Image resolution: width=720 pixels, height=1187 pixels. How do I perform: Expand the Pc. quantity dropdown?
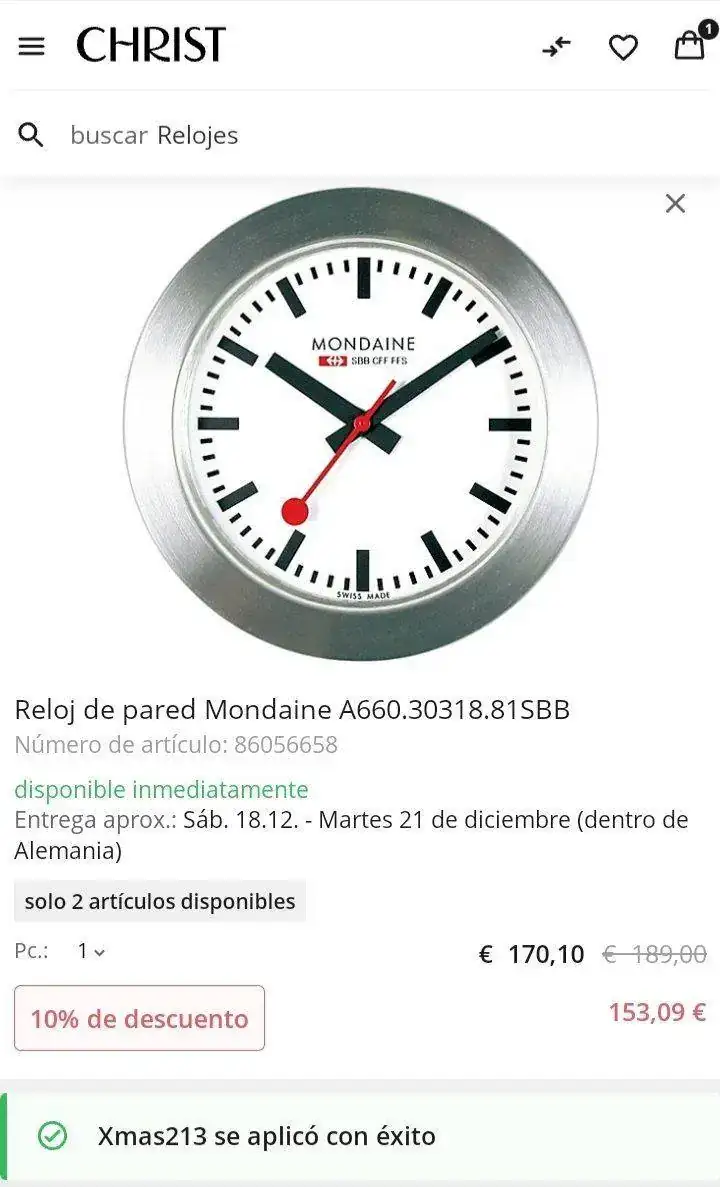pos(91,952)
